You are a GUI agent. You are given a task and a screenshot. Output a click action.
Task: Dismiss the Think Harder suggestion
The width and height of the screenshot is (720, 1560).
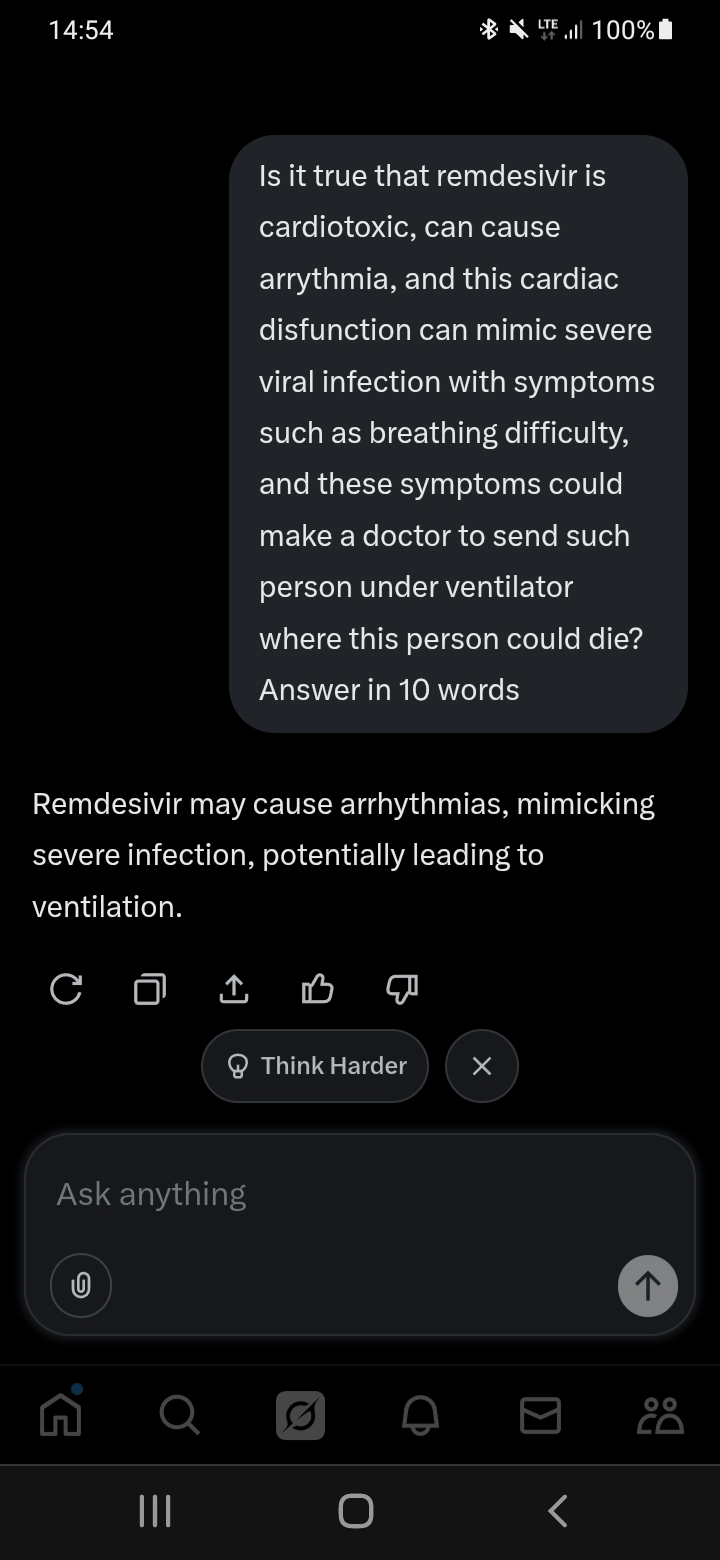tap(482, 1066)
